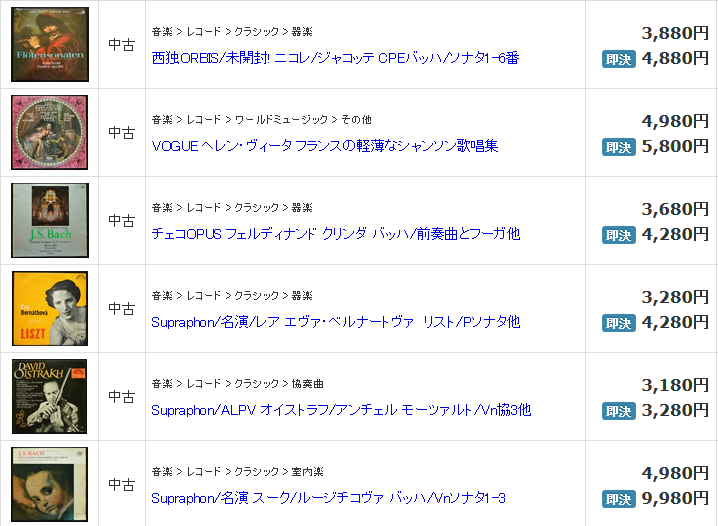
Task: Tap the green J.S. Bach album thumbnail
Action: coord(49,221)
